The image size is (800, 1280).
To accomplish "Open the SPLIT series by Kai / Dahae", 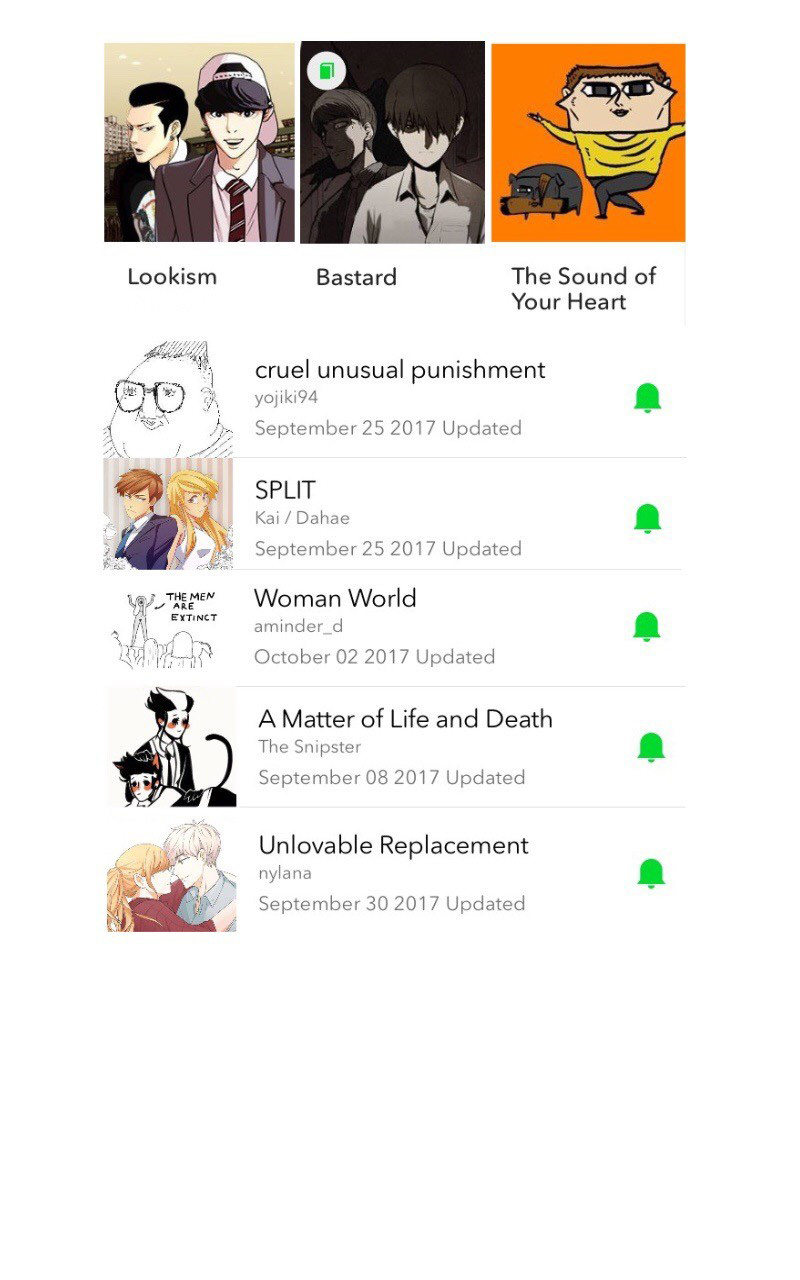I will 394,514.
